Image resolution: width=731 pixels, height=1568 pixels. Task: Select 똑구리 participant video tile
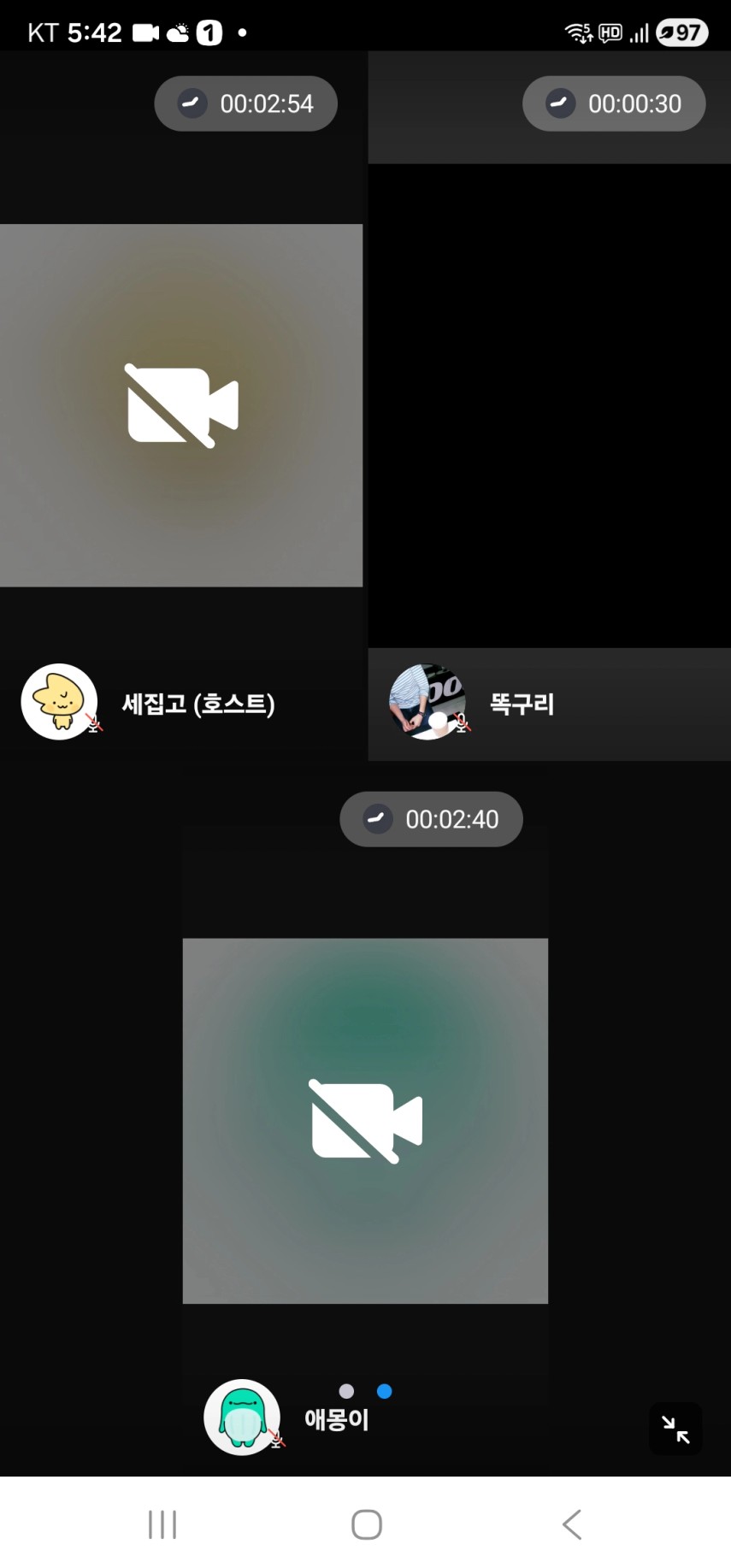click(549, 405)
